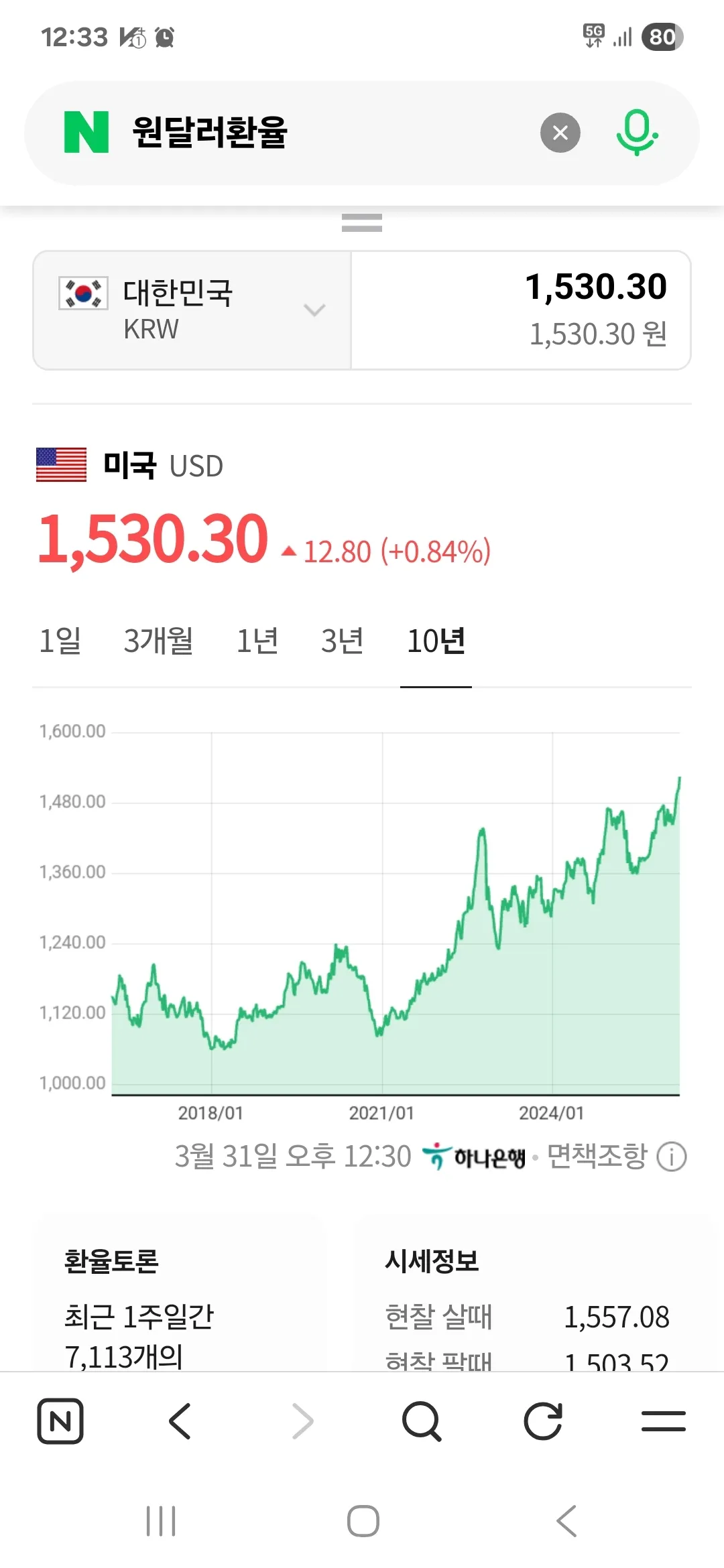Image resolution: width=724 pixels, height=1568 pixels.
Task: Select the 10년 chart tab
Action: (436, 641)
